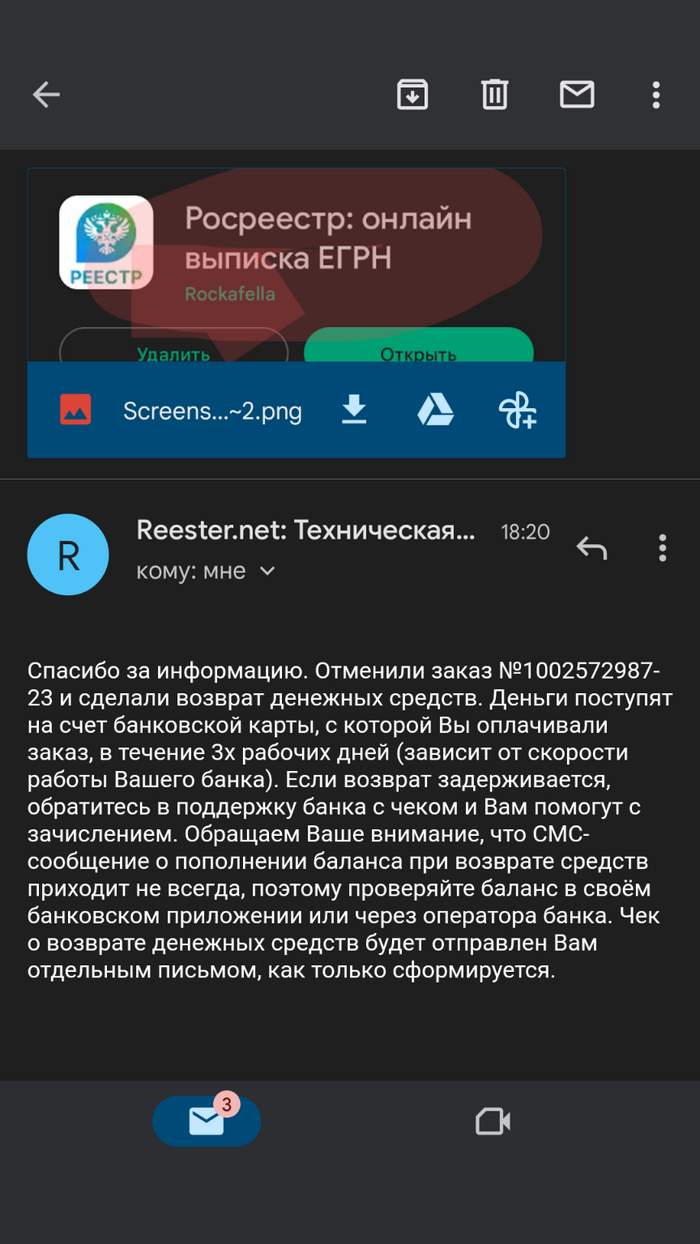Switch to the Meet video tab

coord(493,1121)
